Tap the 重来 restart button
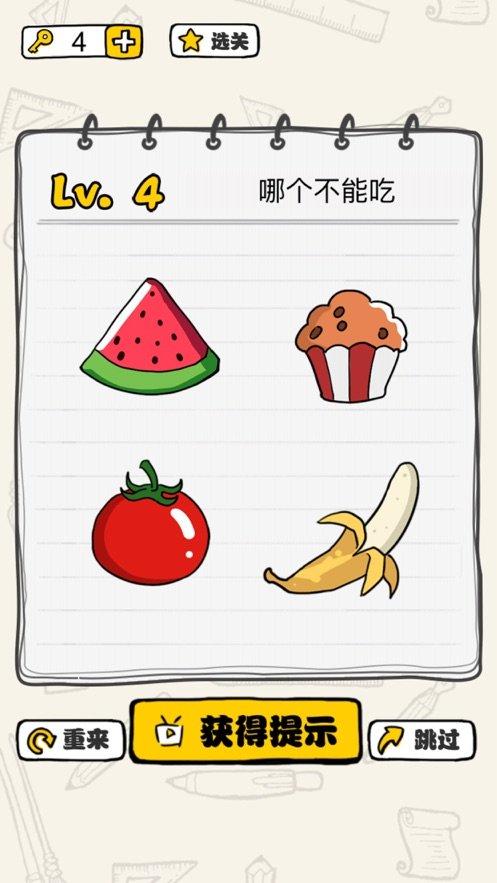 pyautogui.click(x=71, y=740)
